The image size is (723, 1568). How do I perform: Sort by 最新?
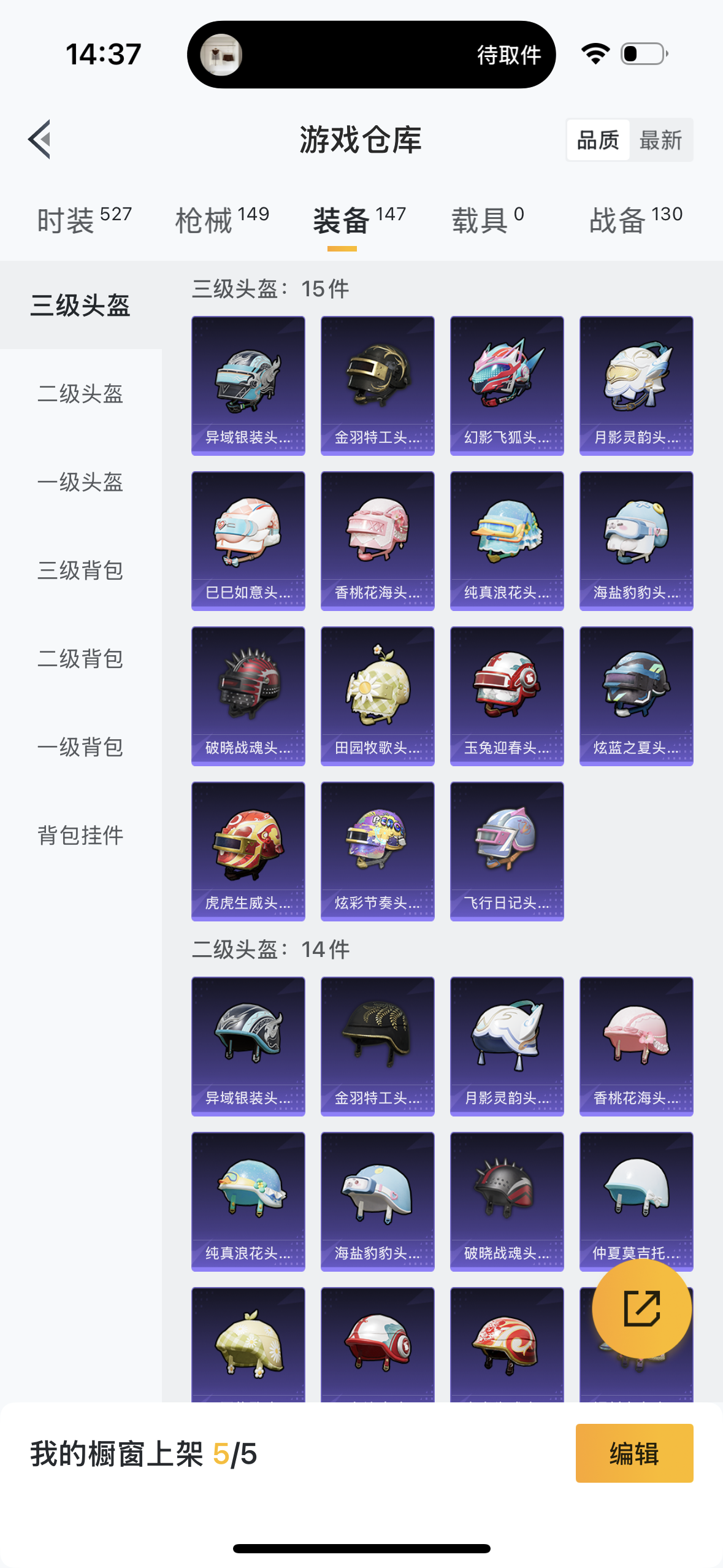(x=660, y=140)
